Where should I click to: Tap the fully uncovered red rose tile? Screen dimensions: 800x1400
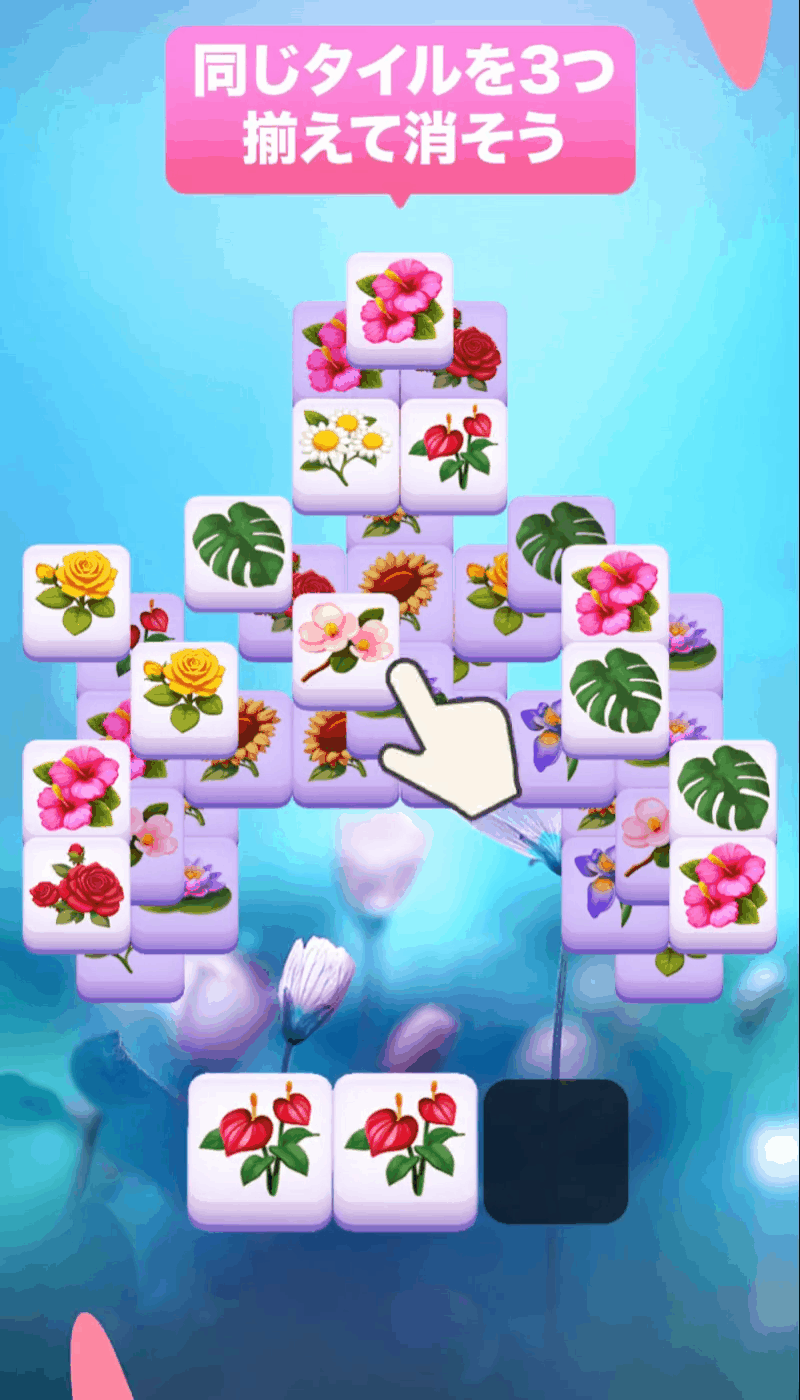pos(76,888)
